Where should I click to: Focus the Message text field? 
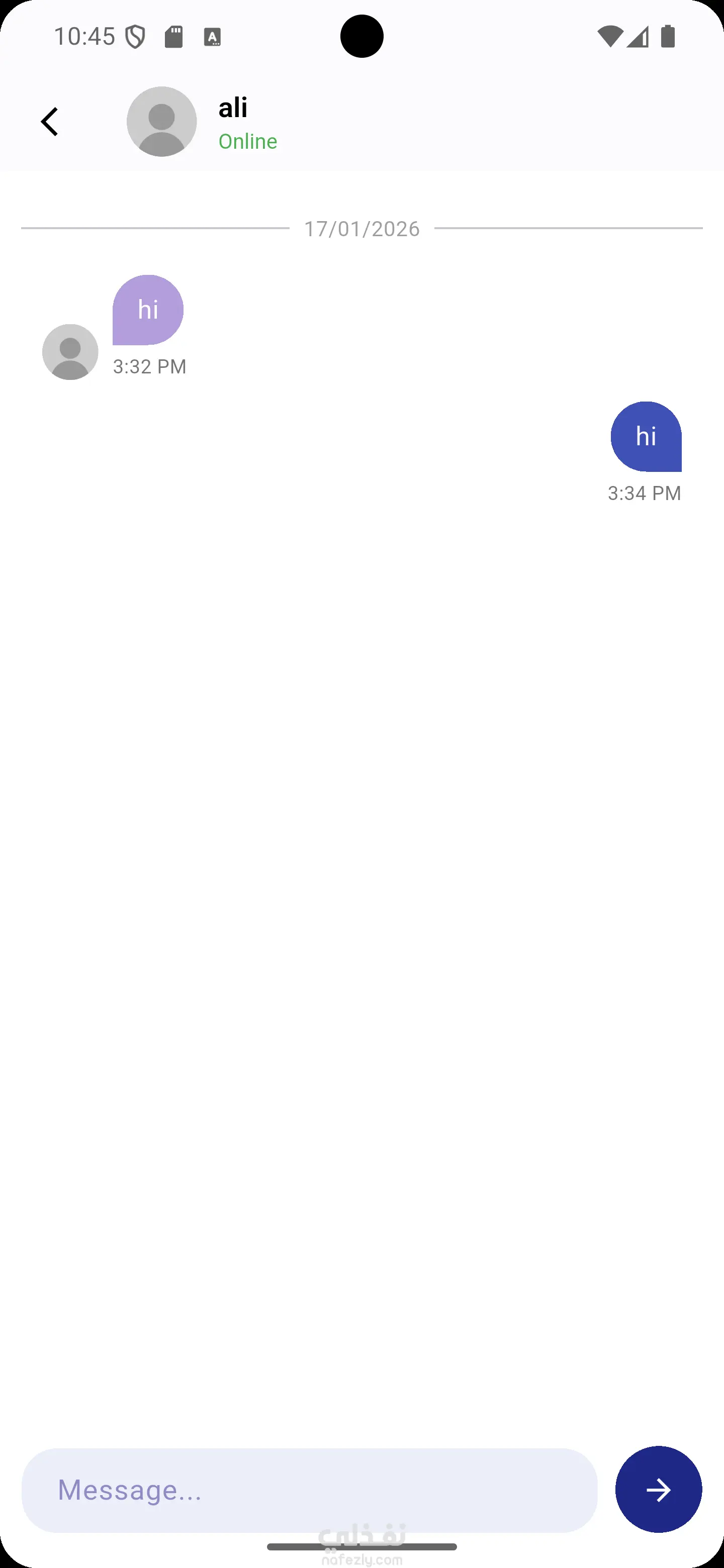point(309,1490)
